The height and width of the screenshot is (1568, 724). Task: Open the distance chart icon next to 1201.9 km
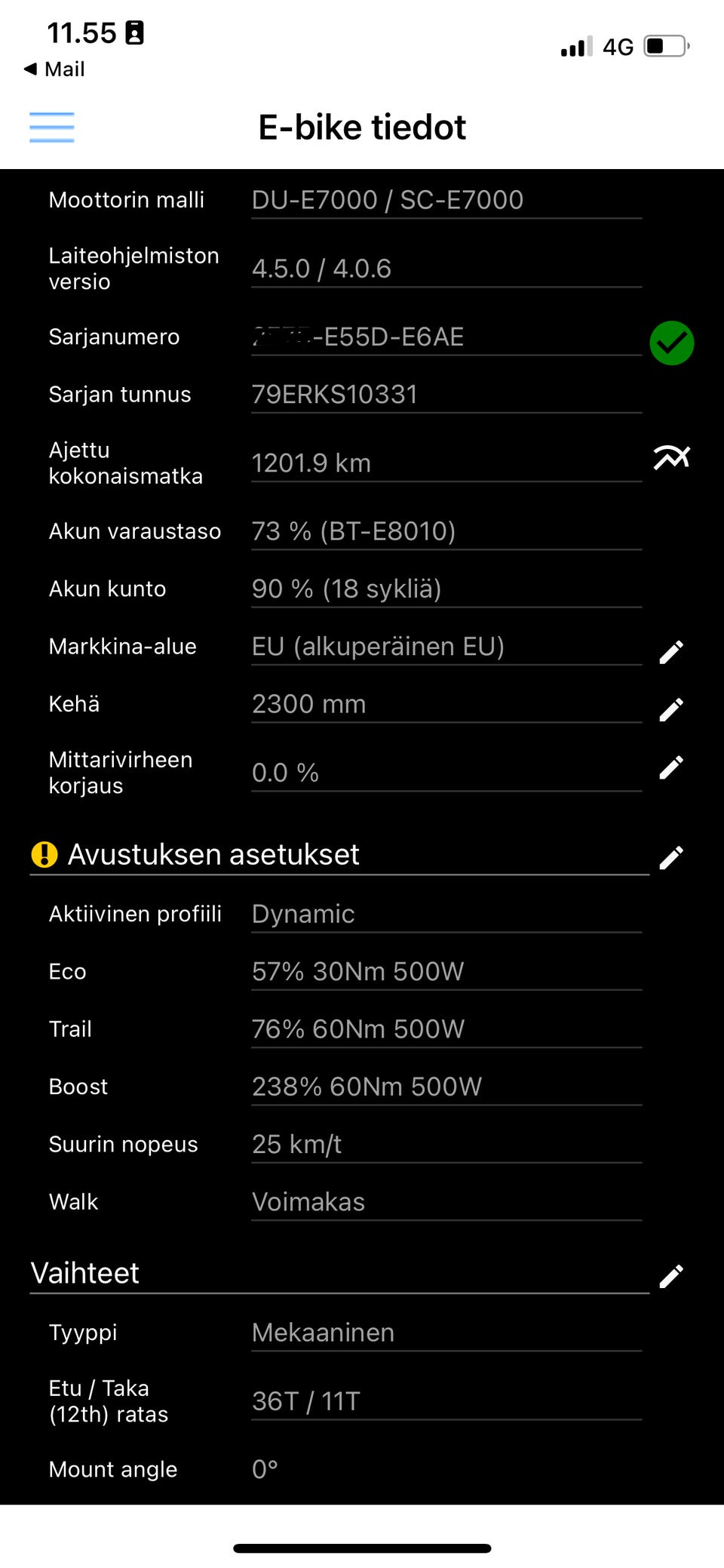click(x=671, y=457)
